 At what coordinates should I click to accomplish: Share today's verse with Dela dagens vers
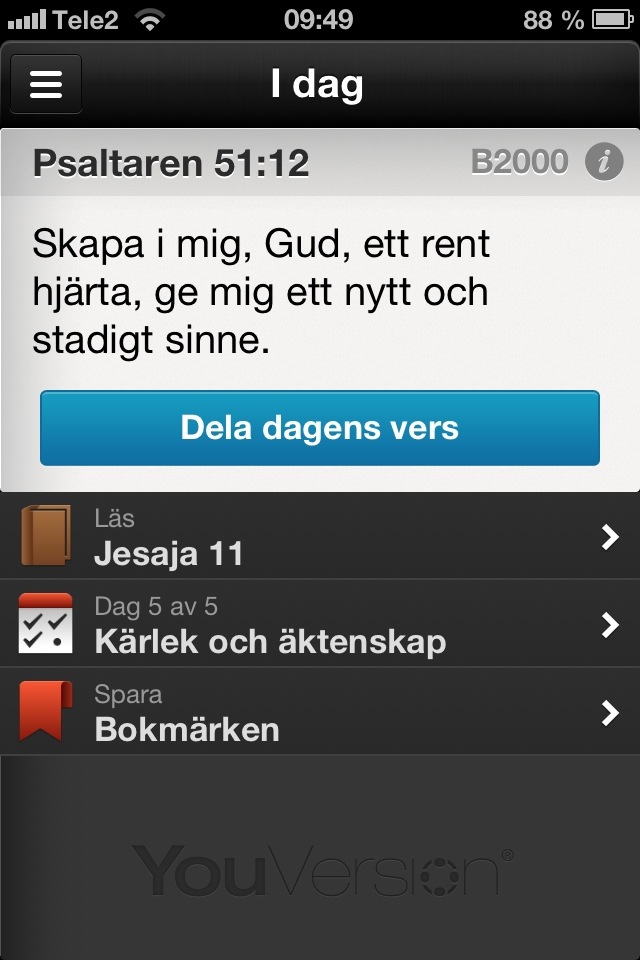(x=320, y=428)
